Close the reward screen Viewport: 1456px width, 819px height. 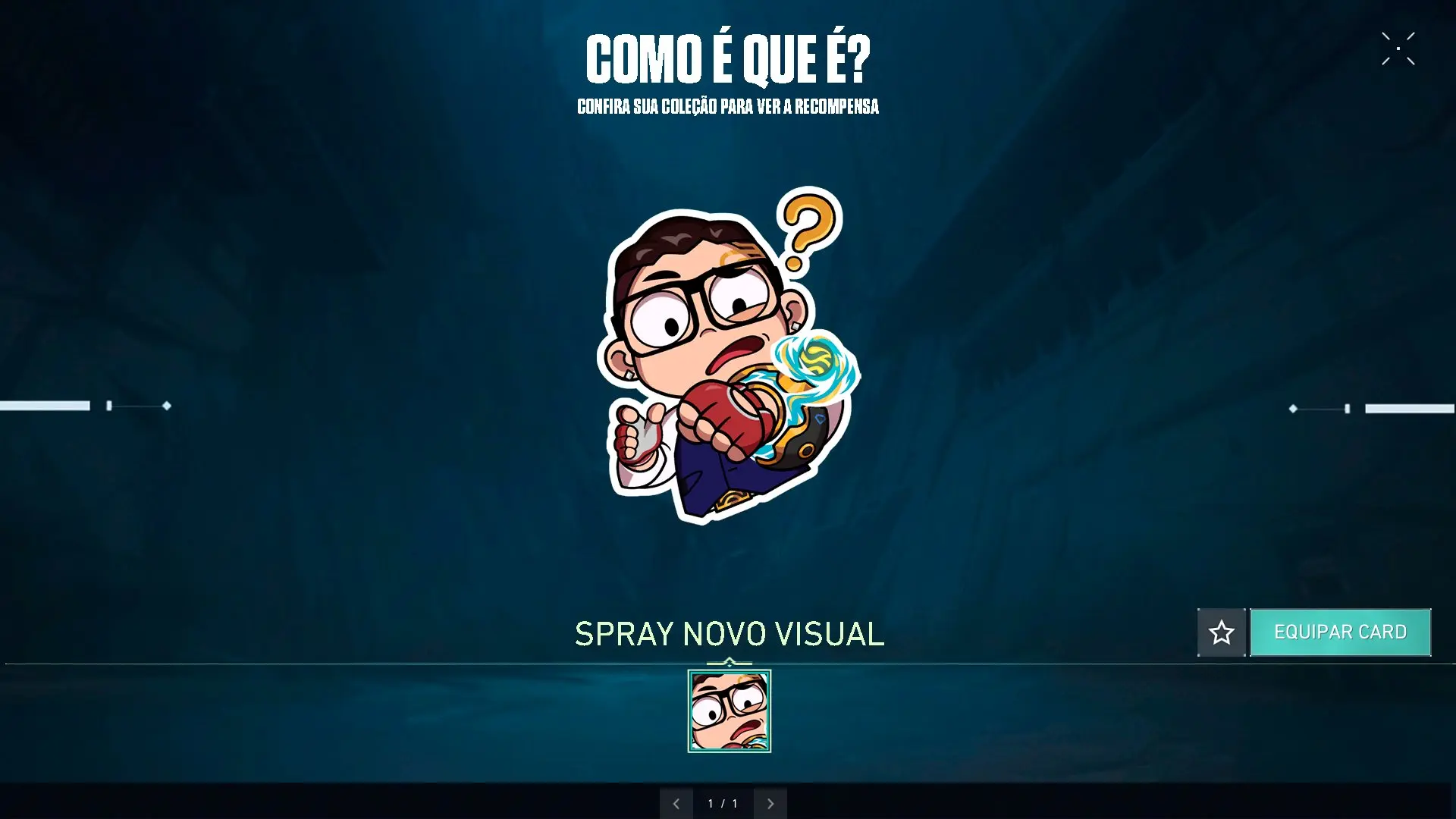click(1398, 49)
